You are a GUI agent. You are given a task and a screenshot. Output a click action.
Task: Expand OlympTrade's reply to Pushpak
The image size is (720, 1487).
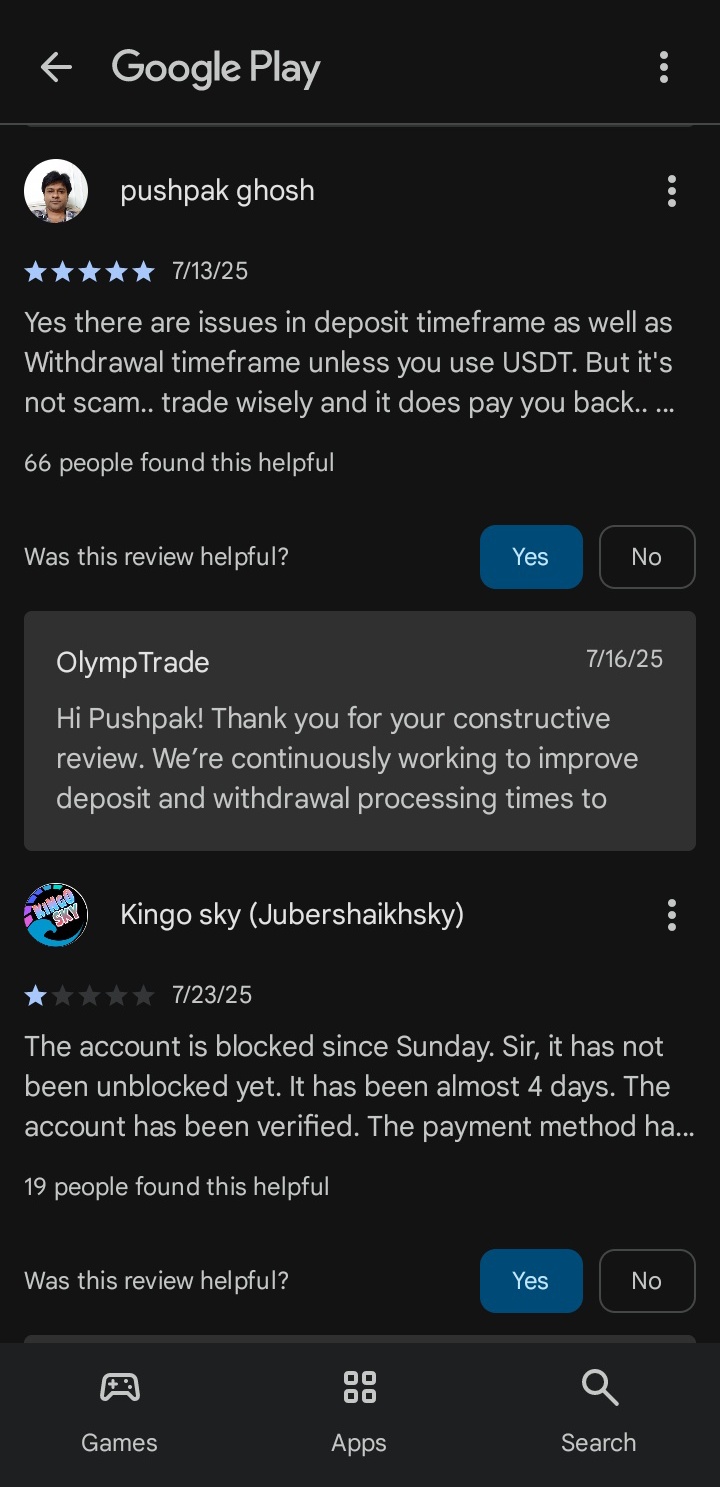click(360, 731)
